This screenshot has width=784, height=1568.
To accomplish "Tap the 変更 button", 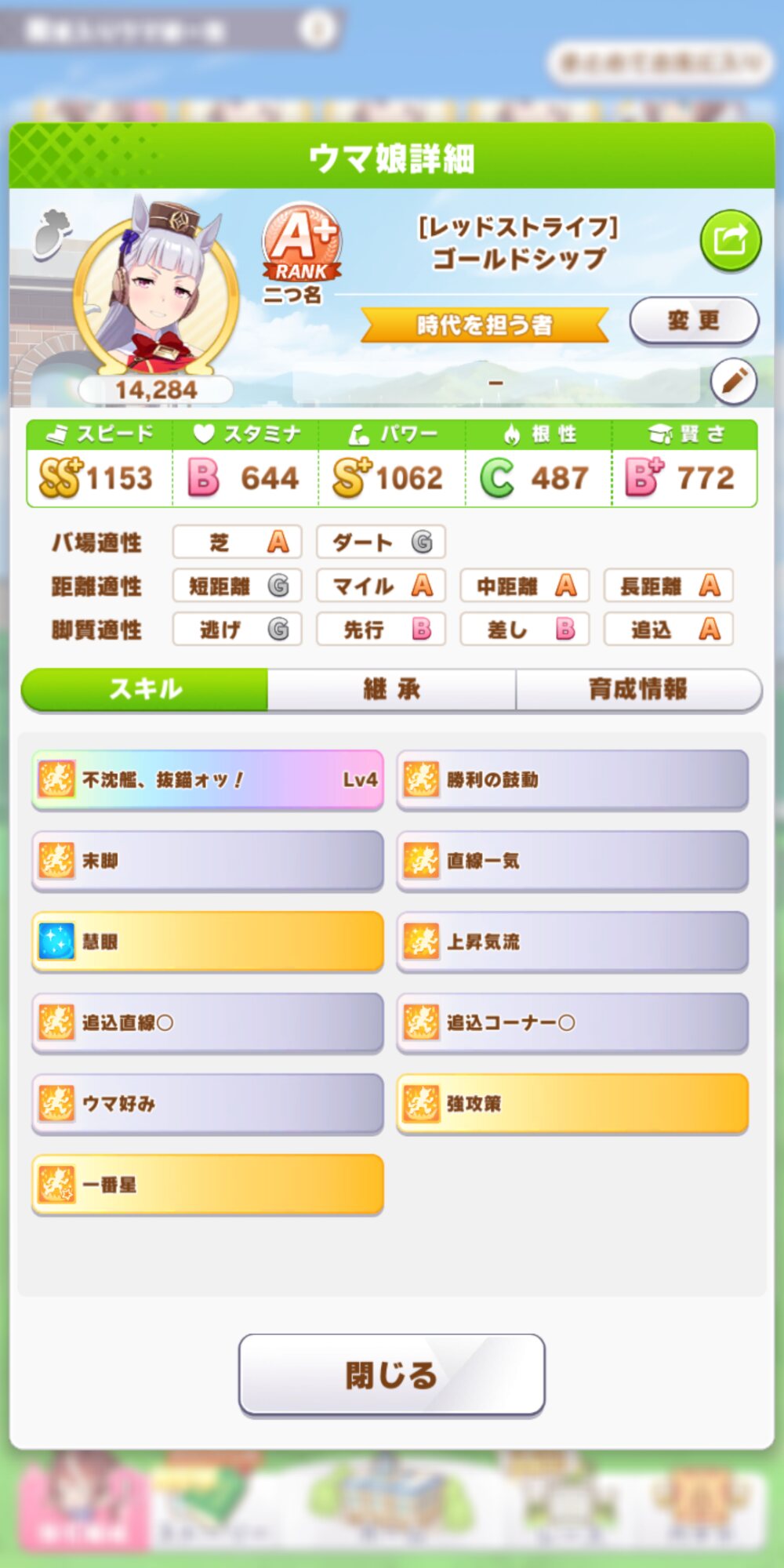I will (x=694, y=320).
